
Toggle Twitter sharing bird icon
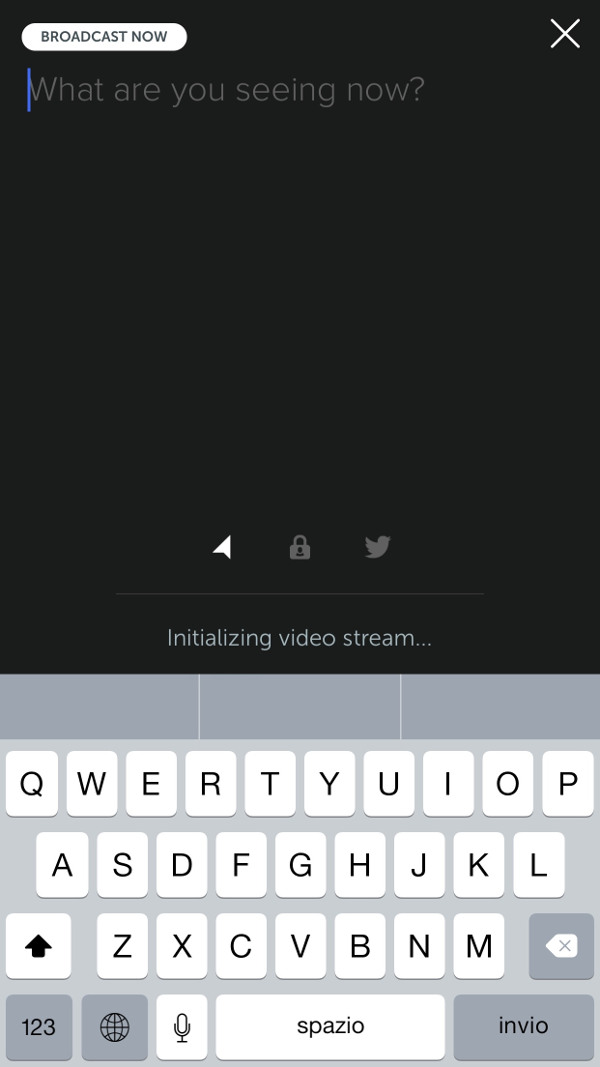[x=378, y=547]
